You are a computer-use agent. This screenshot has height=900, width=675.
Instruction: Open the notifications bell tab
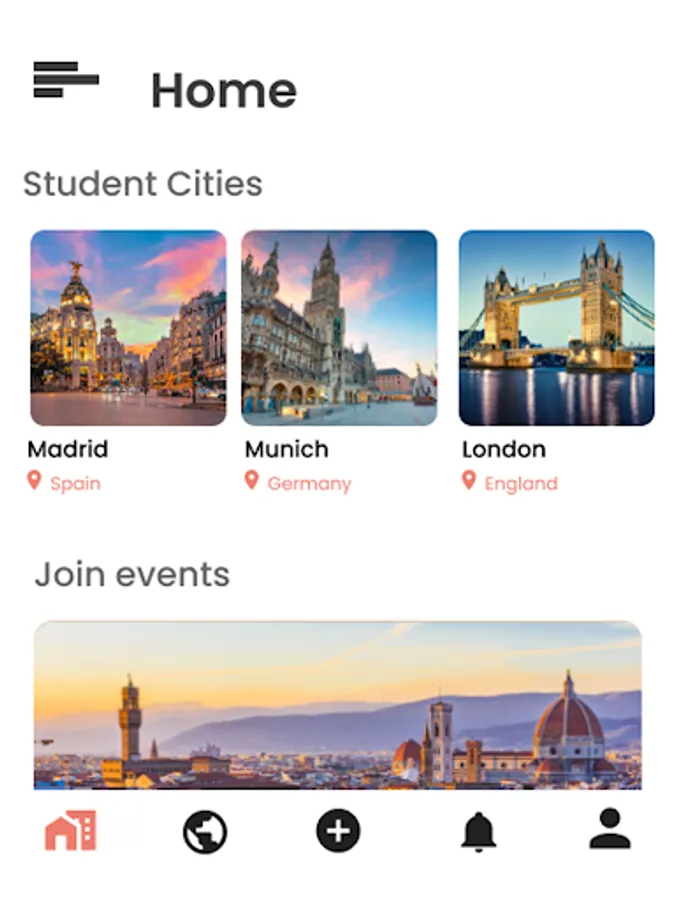click(x=478, y=831)
